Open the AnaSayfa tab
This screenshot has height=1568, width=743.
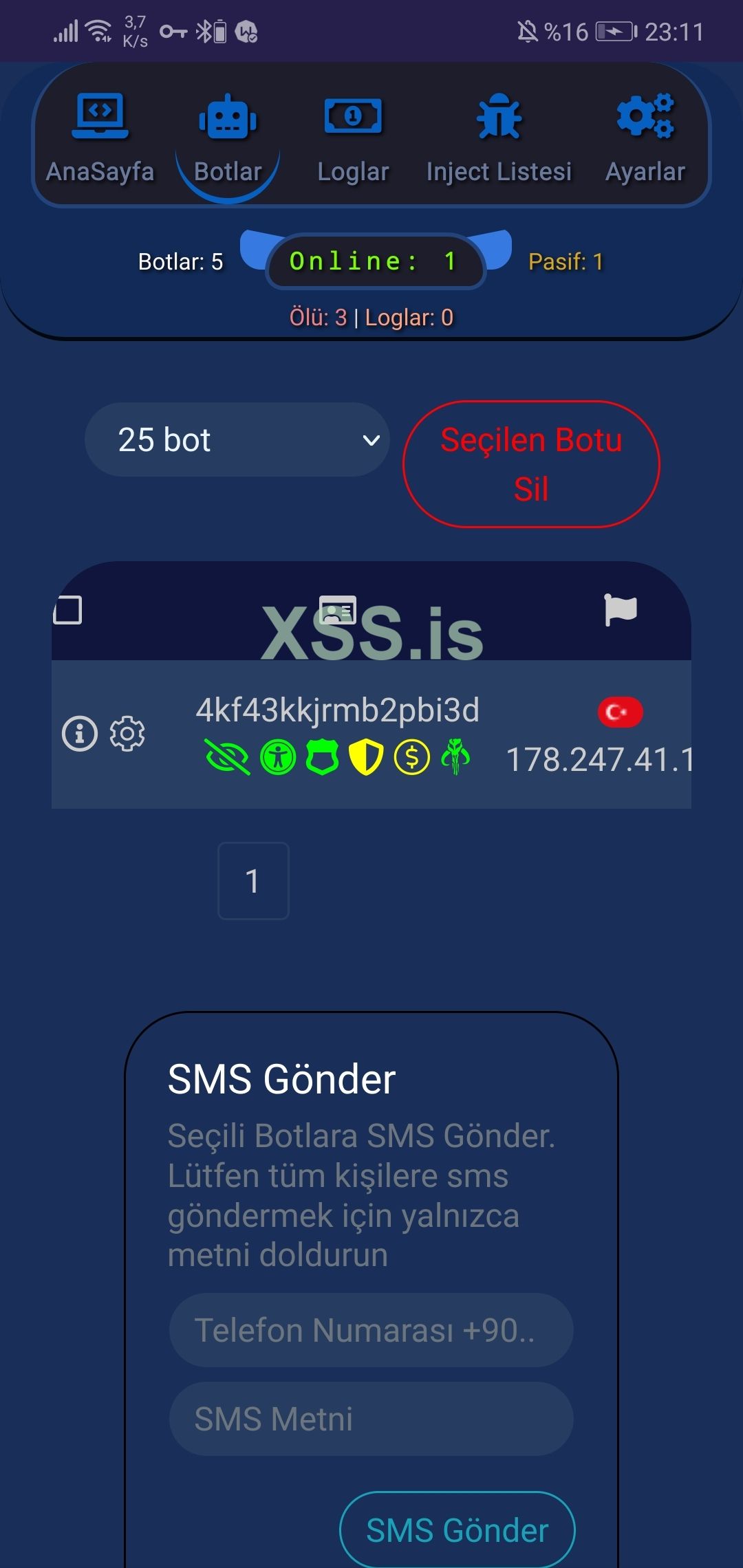pos(100,138)
